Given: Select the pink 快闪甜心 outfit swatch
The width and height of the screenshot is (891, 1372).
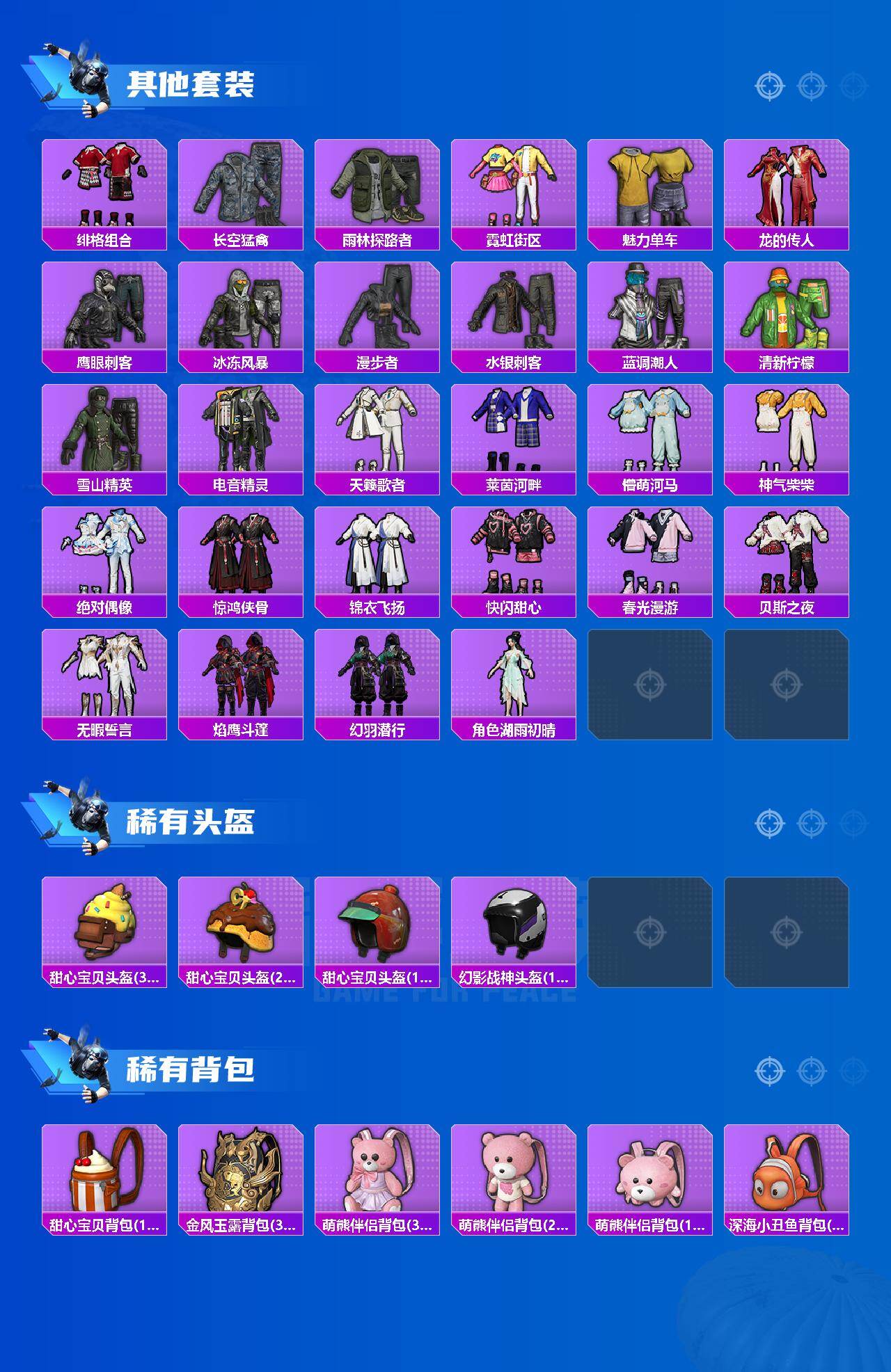Looking at the screenshot, I should tap(514, 550).
